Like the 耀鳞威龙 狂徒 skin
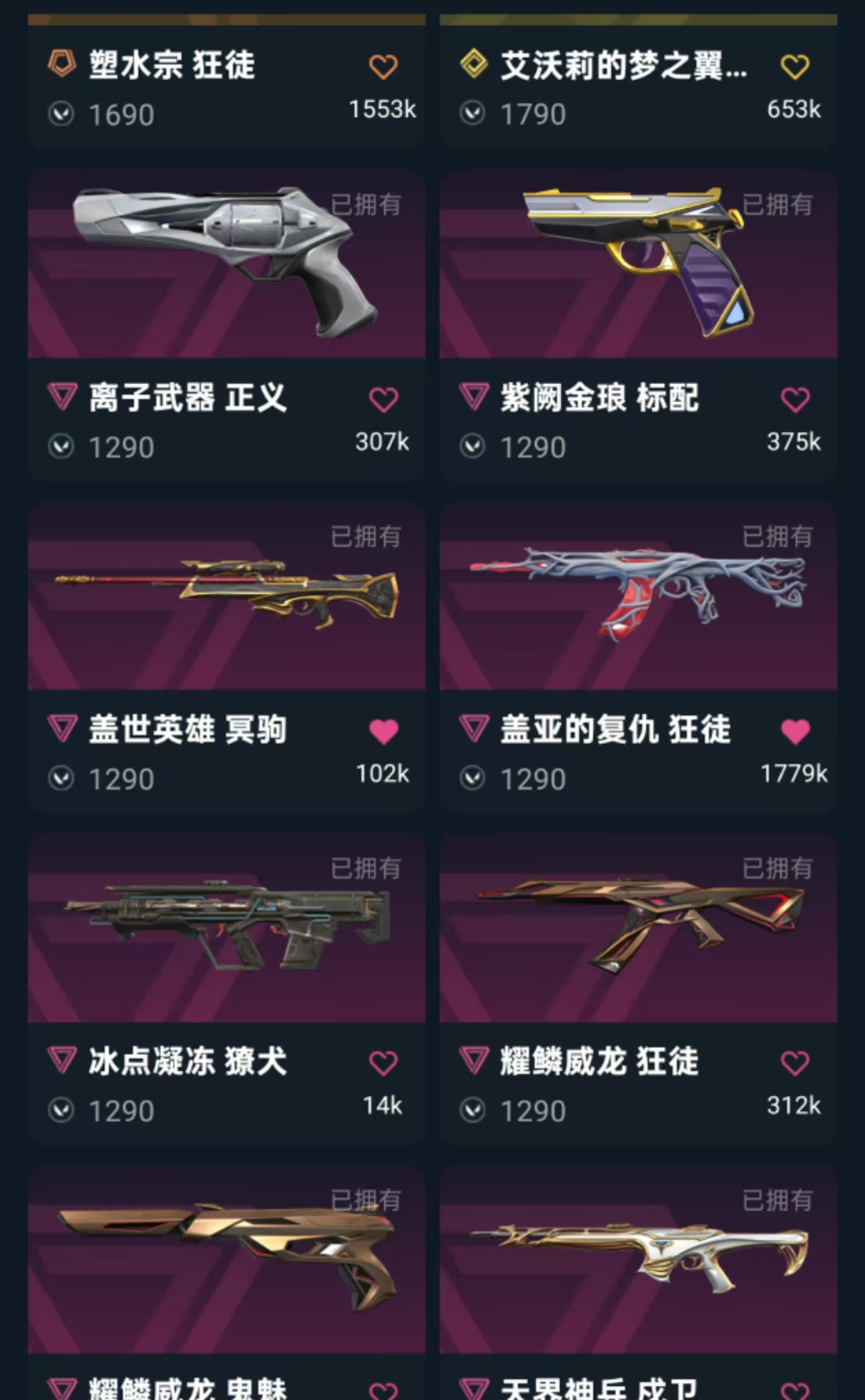 (x=795, y=1063)
